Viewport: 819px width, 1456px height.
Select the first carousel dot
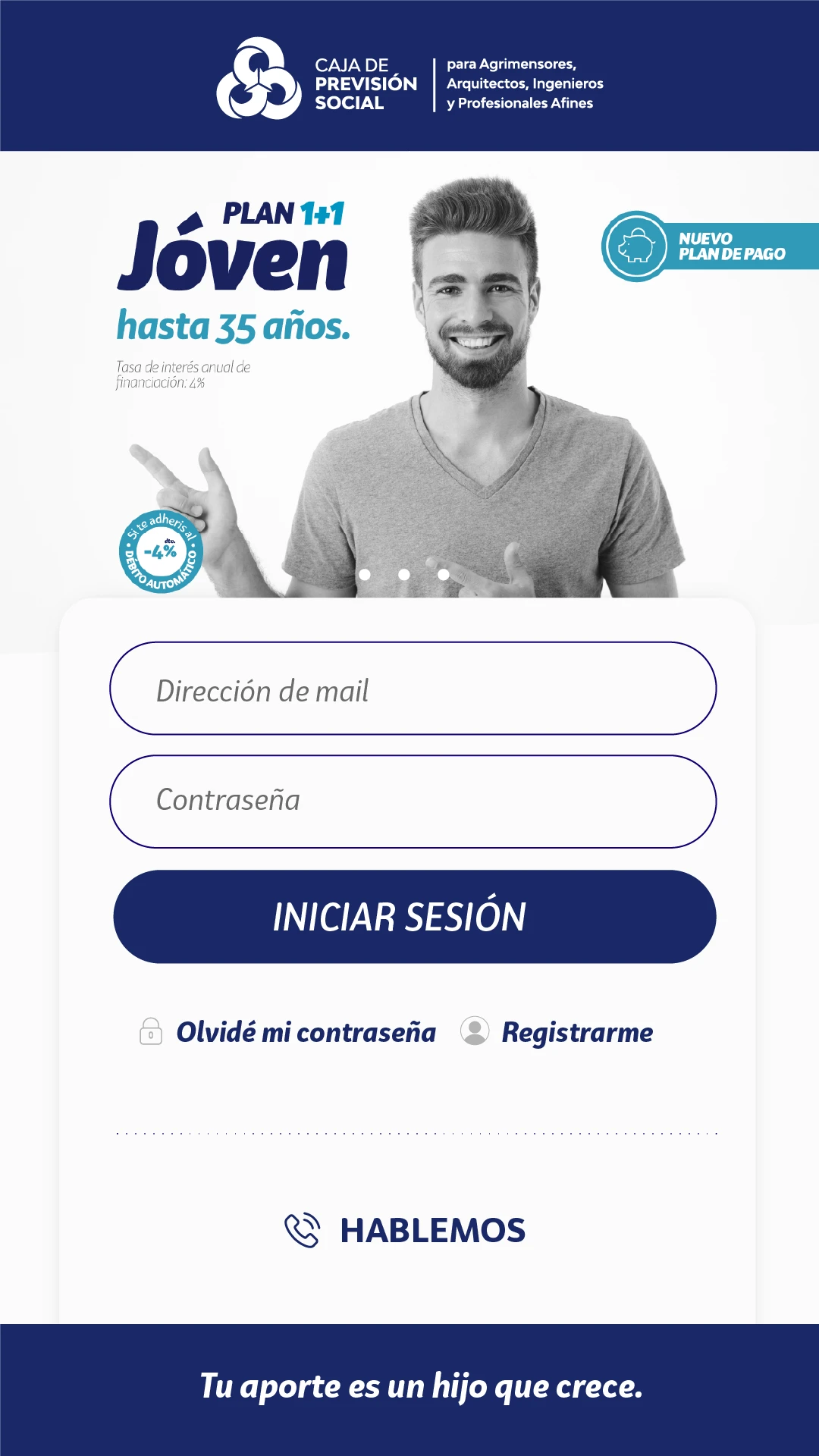coord(366,575)
